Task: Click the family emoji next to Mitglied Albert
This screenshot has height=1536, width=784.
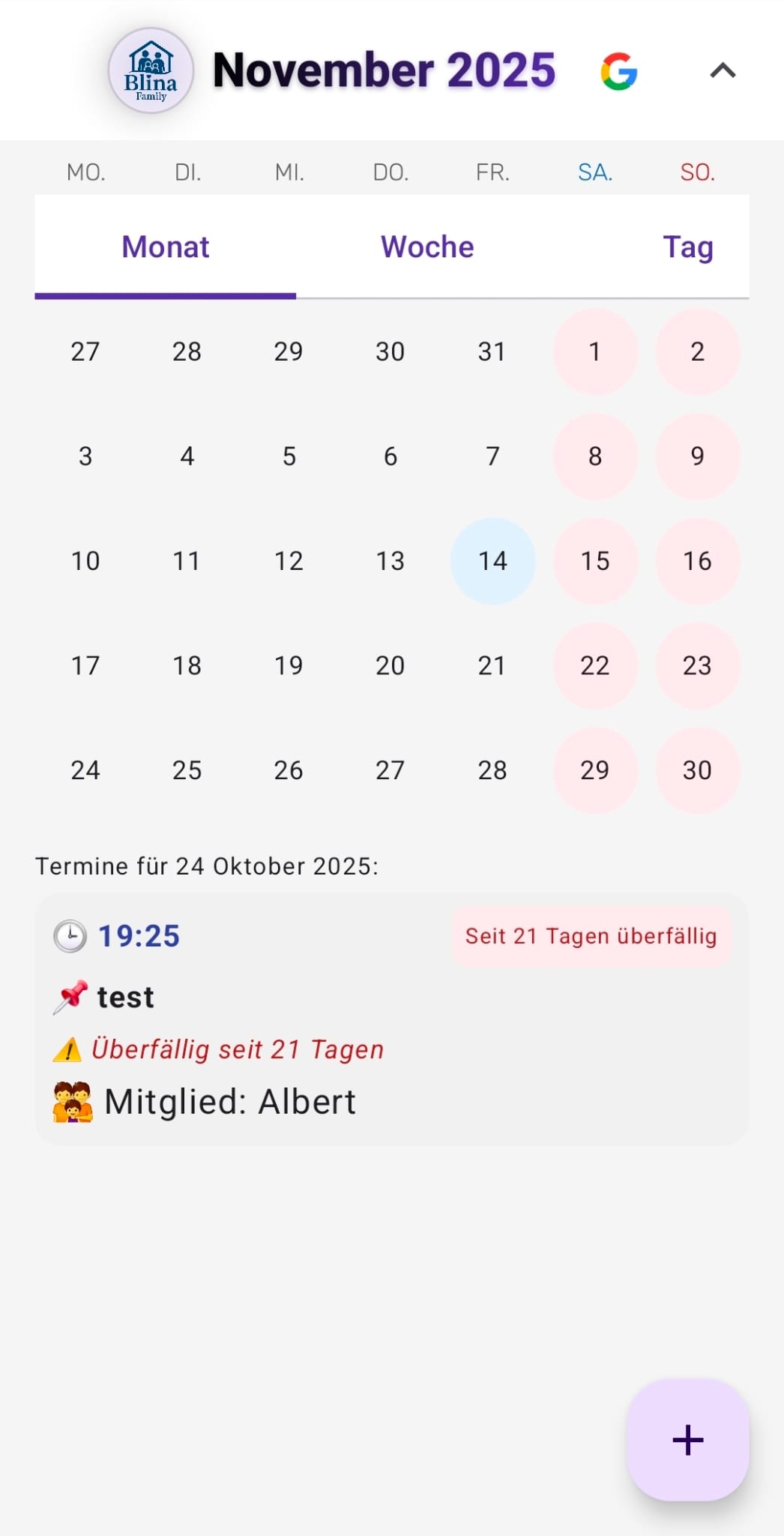Action: (x=73, y=1101)
